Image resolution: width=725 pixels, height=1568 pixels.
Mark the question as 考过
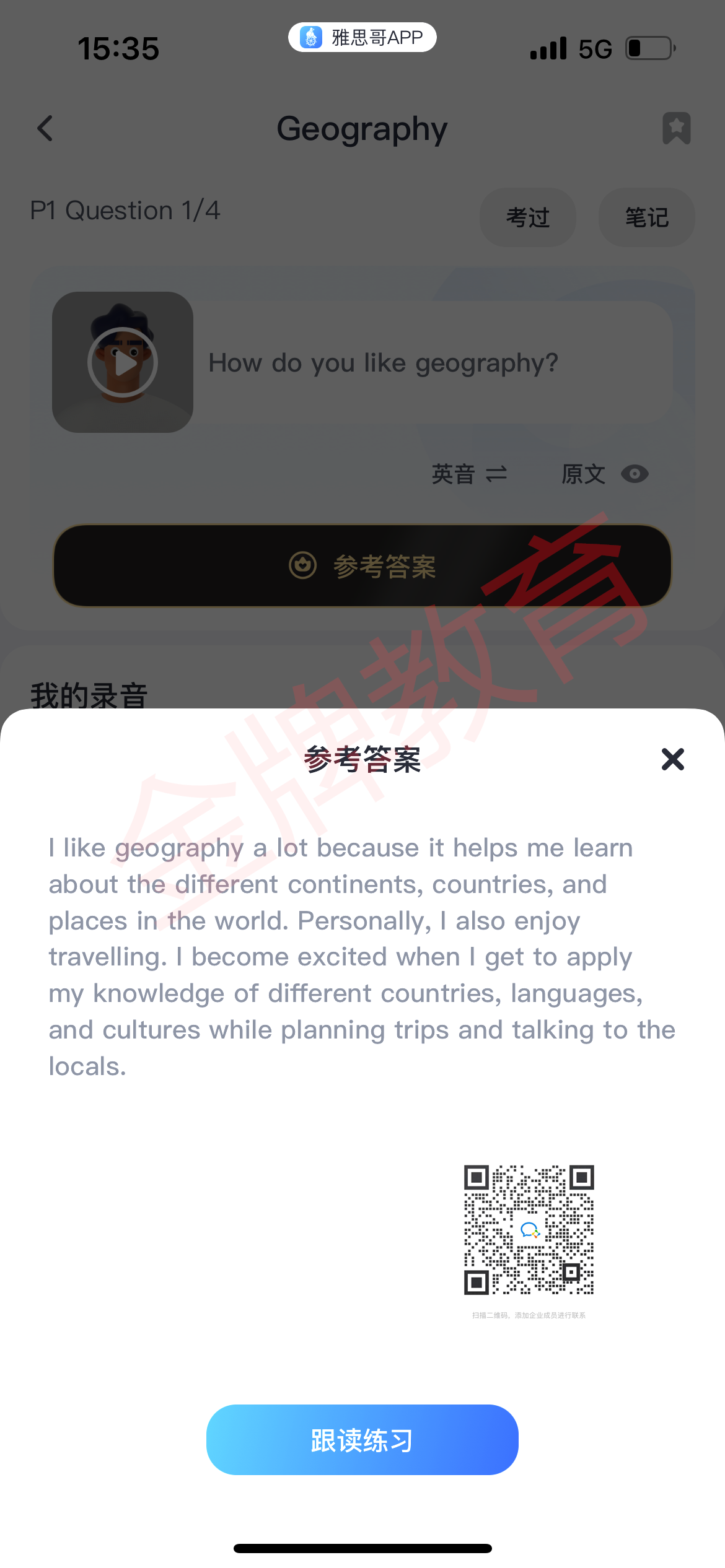(528, 217)
